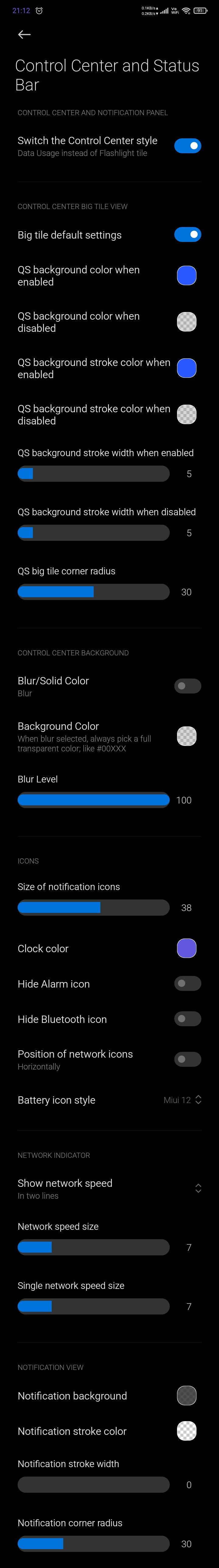
Task: Turn off Big tile default settings
Action: pos(187,235)
